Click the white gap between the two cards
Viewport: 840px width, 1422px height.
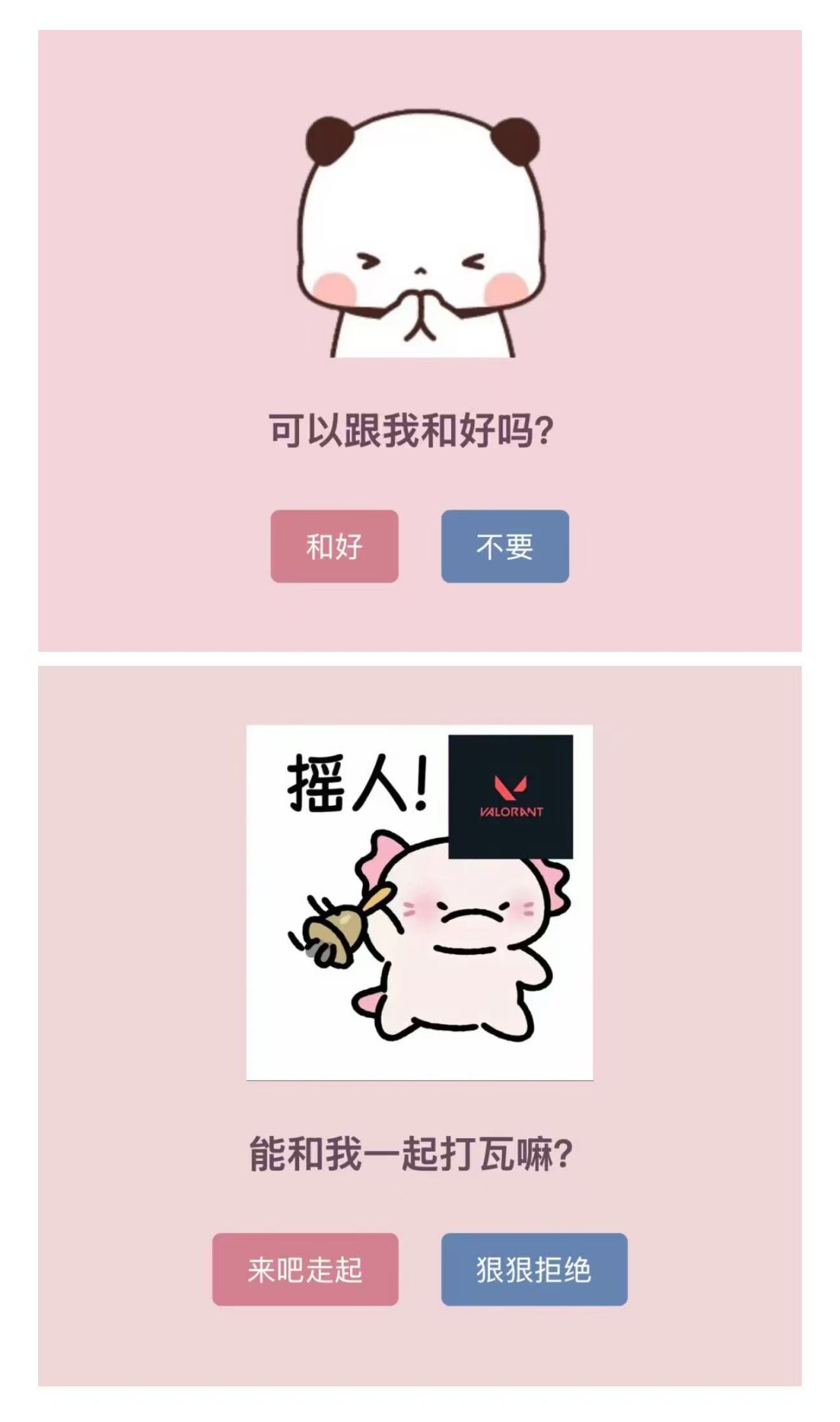point(420,659)
